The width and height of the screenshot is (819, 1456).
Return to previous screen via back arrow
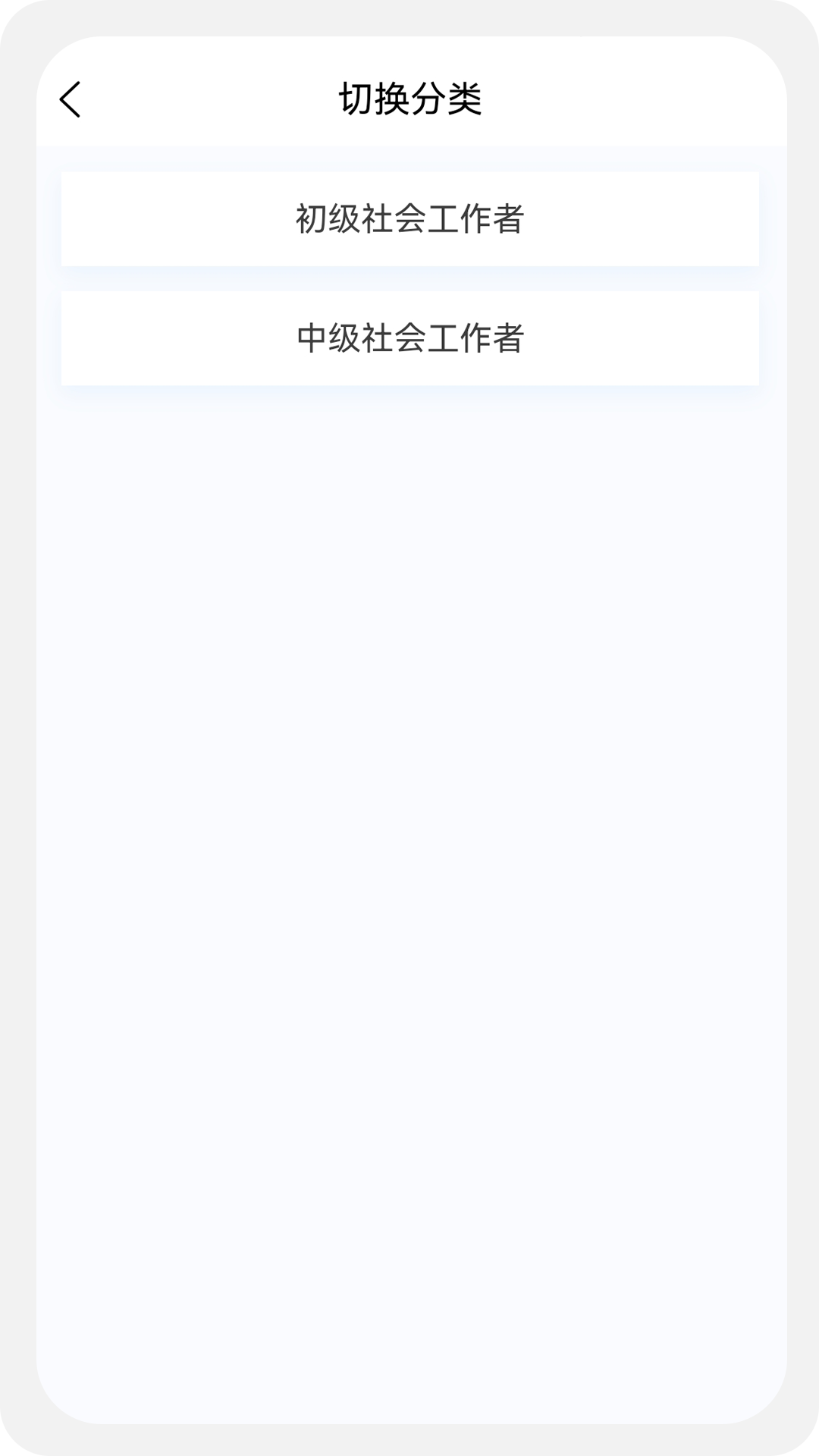71,99
